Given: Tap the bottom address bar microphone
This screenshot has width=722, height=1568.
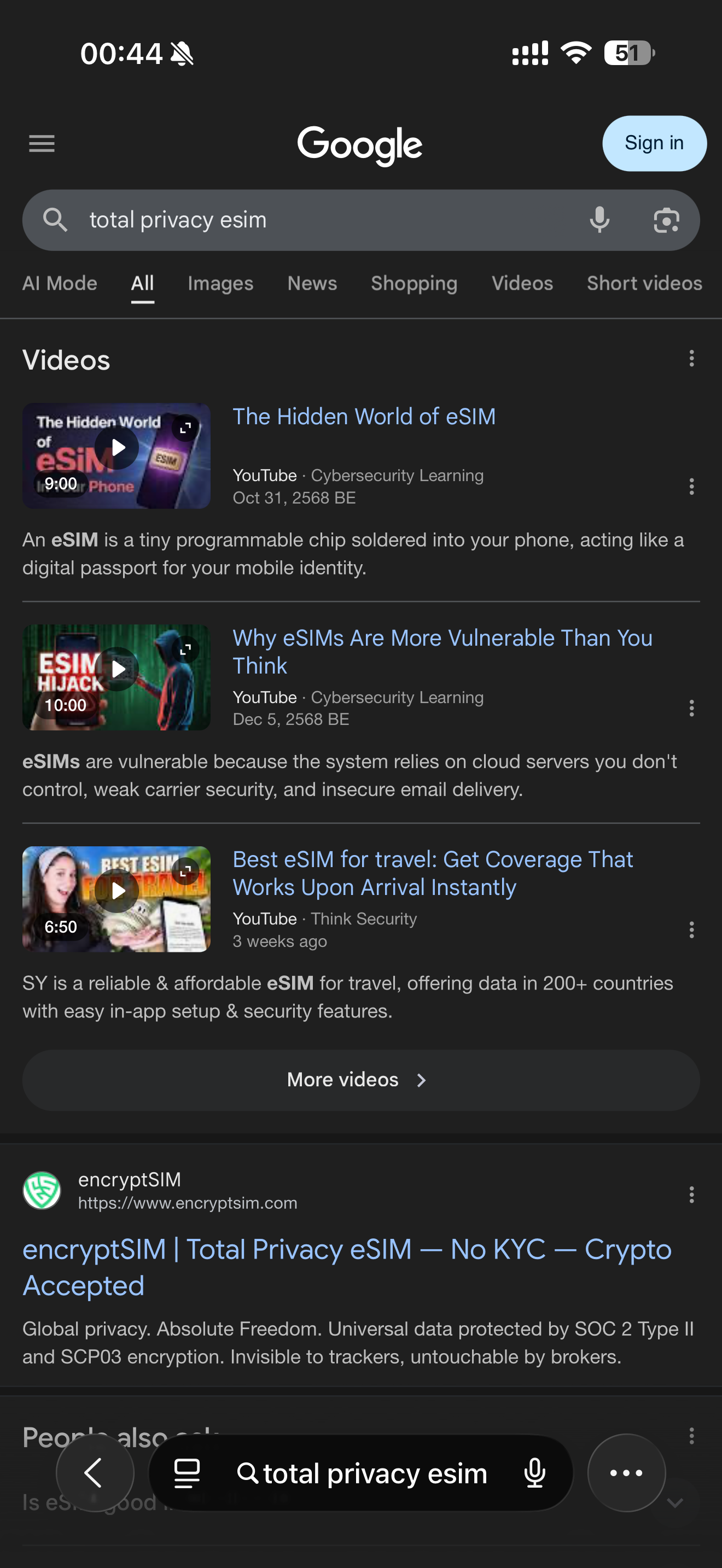Looking at the screenshot, I should [534, 1473].
